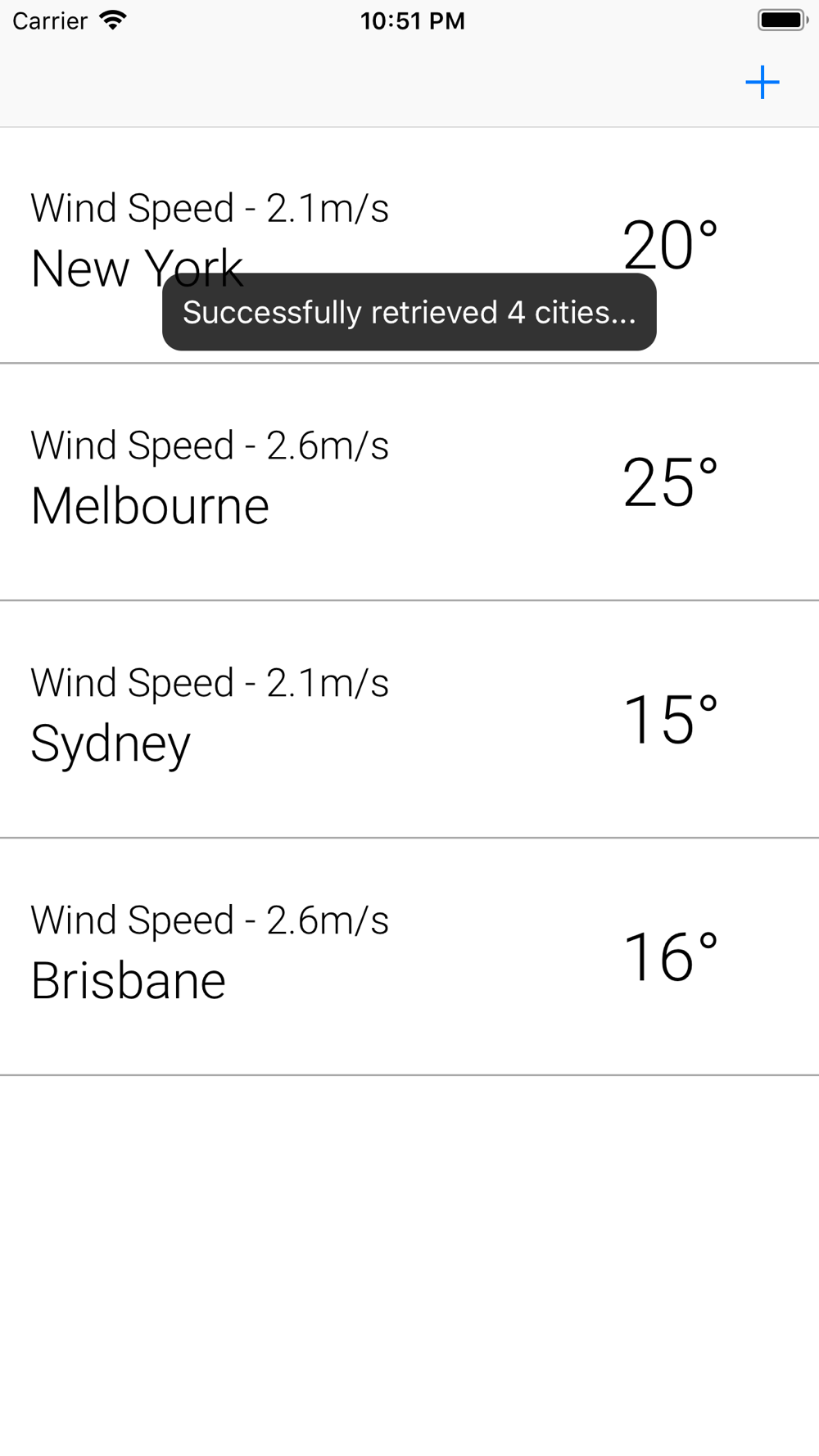This screenshot has height=1456, width=819.
Task: Select the Melbourne weather row
Action: click(409, 482)
